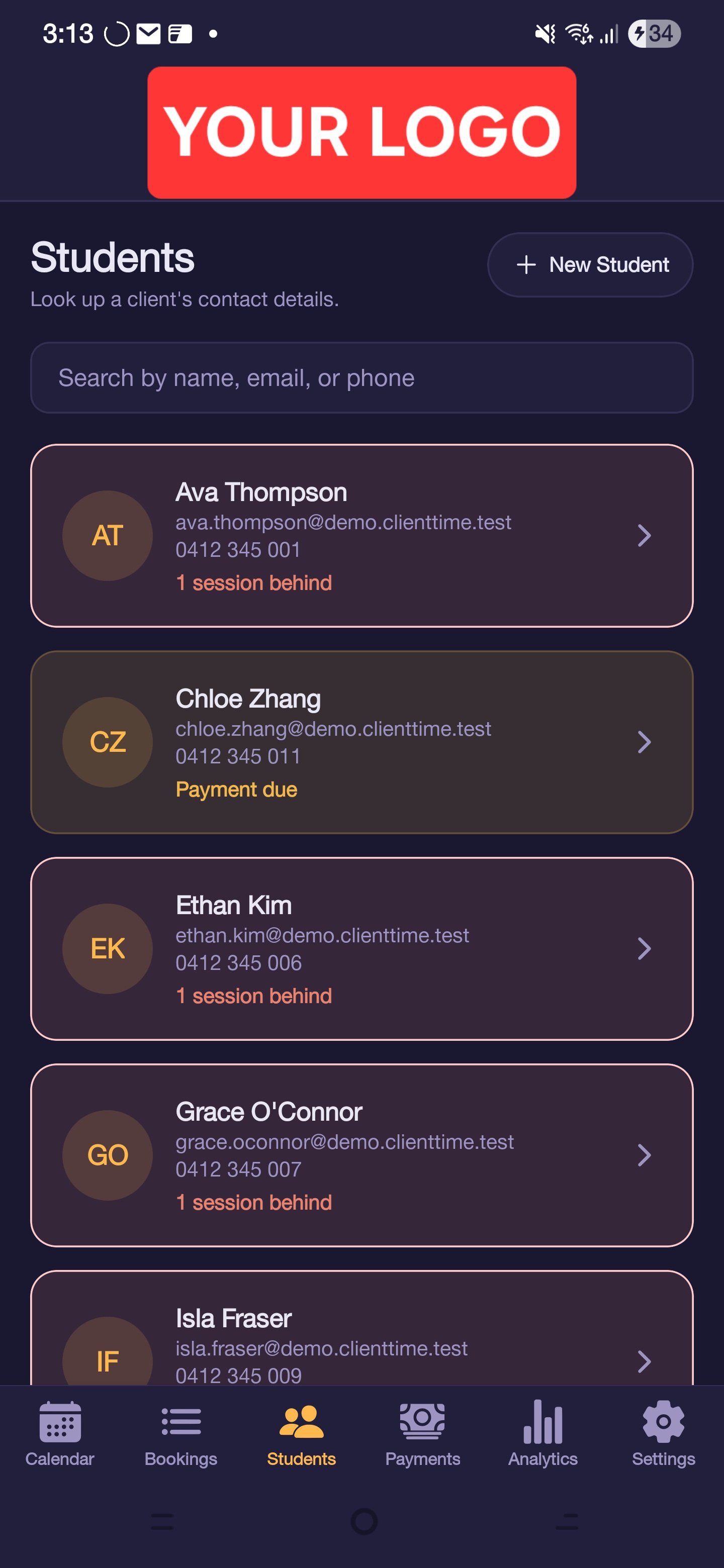
Task: Switch to the Calendar tab
Action: click(x=60, y=1433)
